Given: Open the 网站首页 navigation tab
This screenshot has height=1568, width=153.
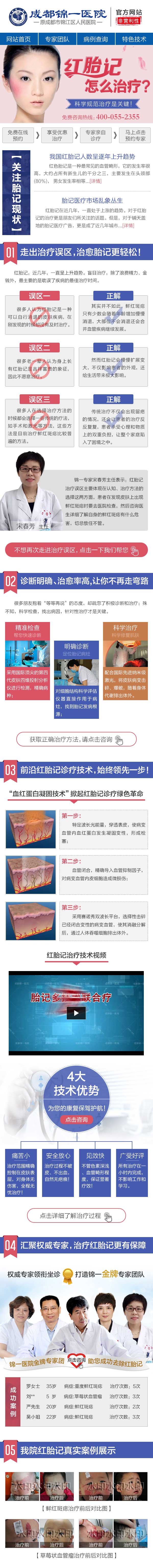Looking at the screenshot, I should (19, 39).
